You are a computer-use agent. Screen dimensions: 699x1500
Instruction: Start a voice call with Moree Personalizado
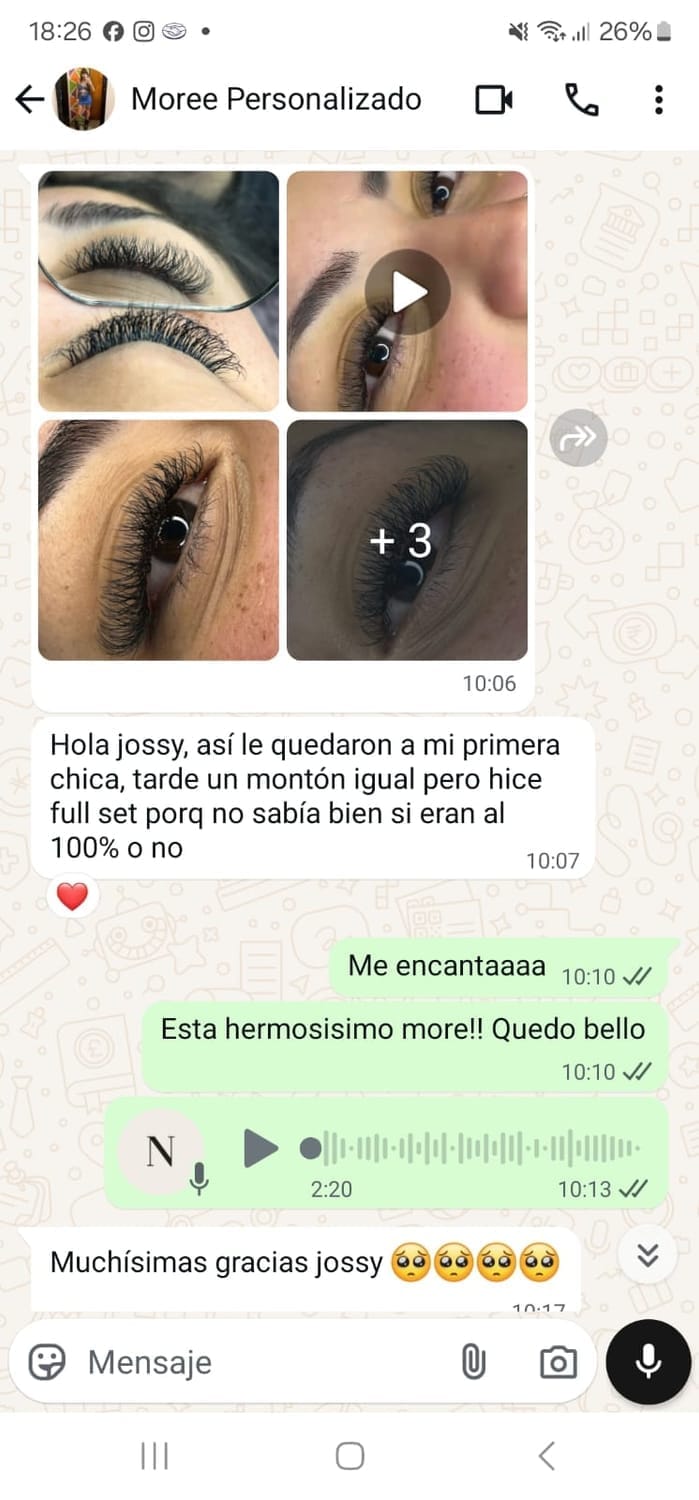pyautogui.click(x=580, y=99)
